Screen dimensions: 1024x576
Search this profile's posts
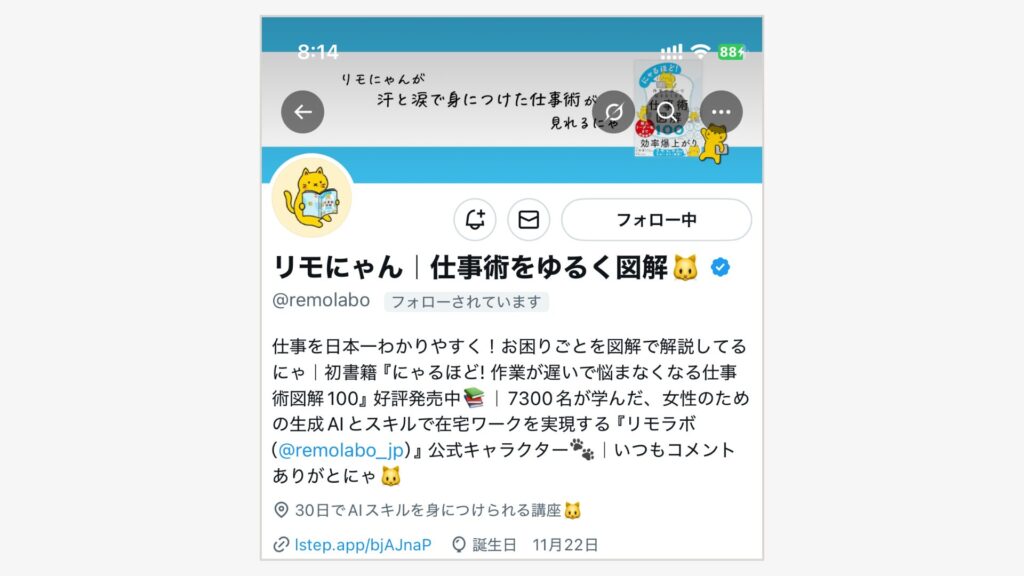click(x=666, y=112)
